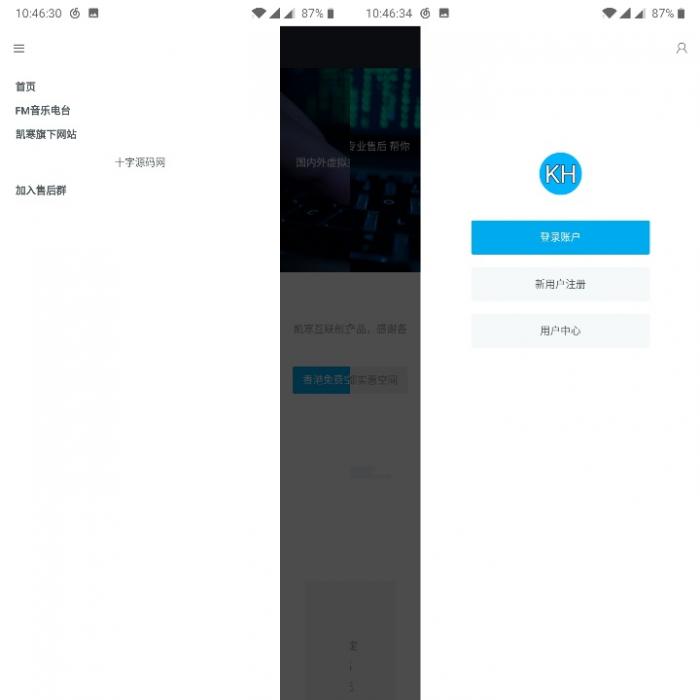This screenshot has height=700, width=700.
Task: Select 加入售后群
Action: [x=41, y=190]
